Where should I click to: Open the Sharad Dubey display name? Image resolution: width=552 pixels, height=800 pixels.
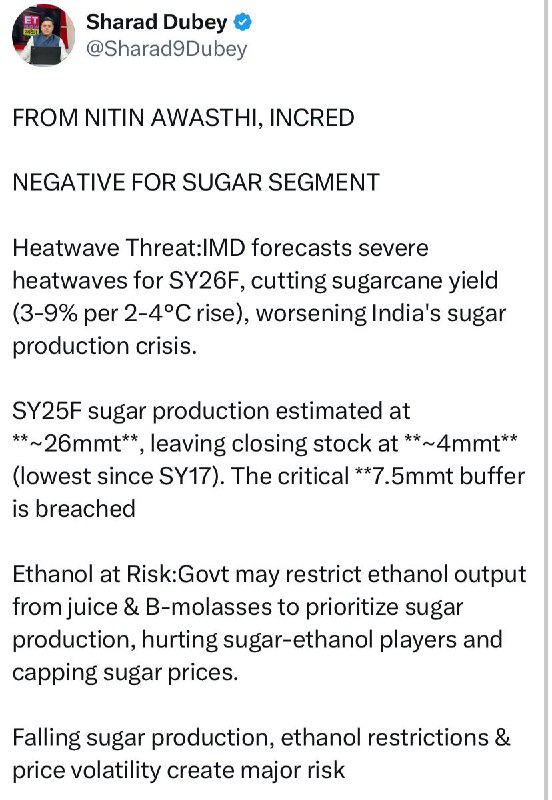click(157, 22)
